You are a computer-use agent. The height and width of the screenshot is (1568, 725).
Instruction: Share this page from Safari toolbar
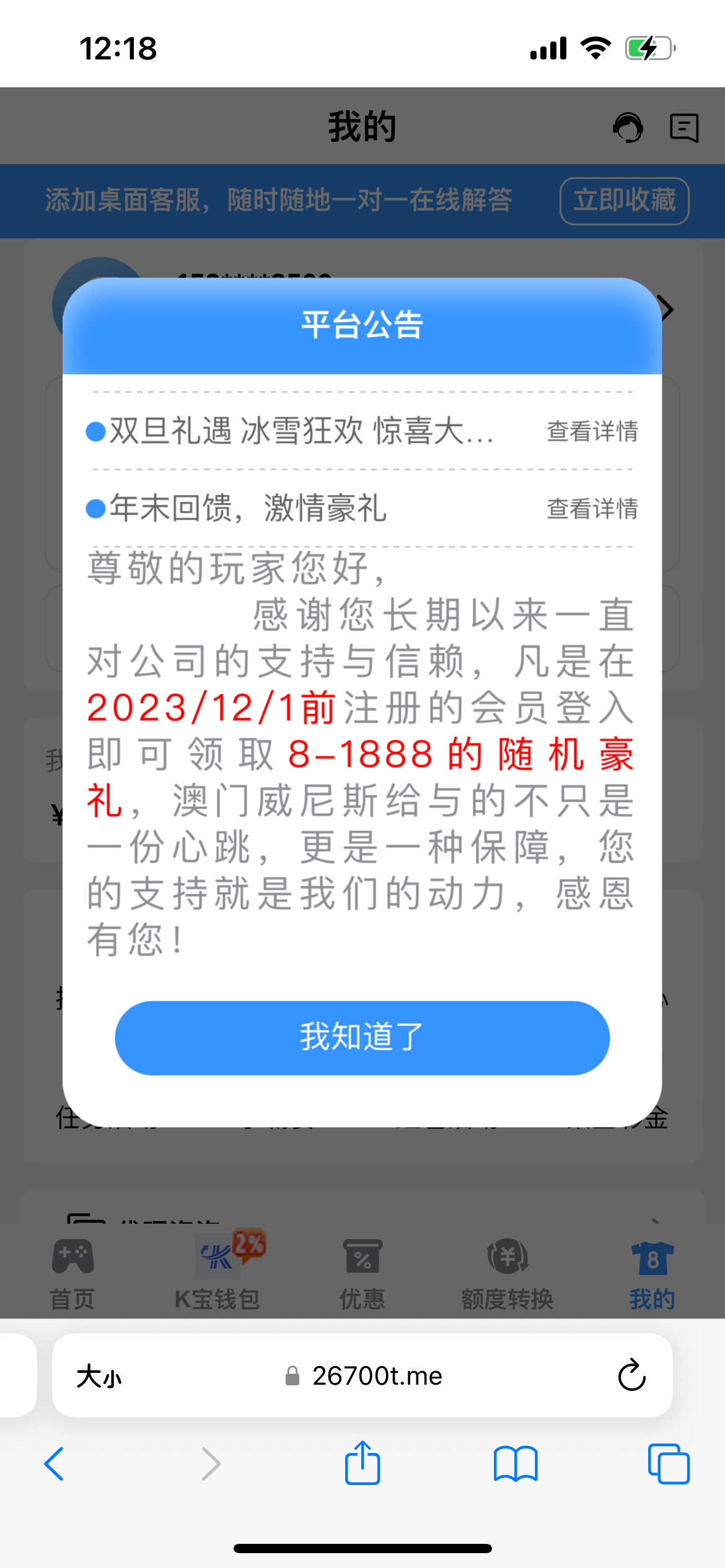(x=362, y=1464)
